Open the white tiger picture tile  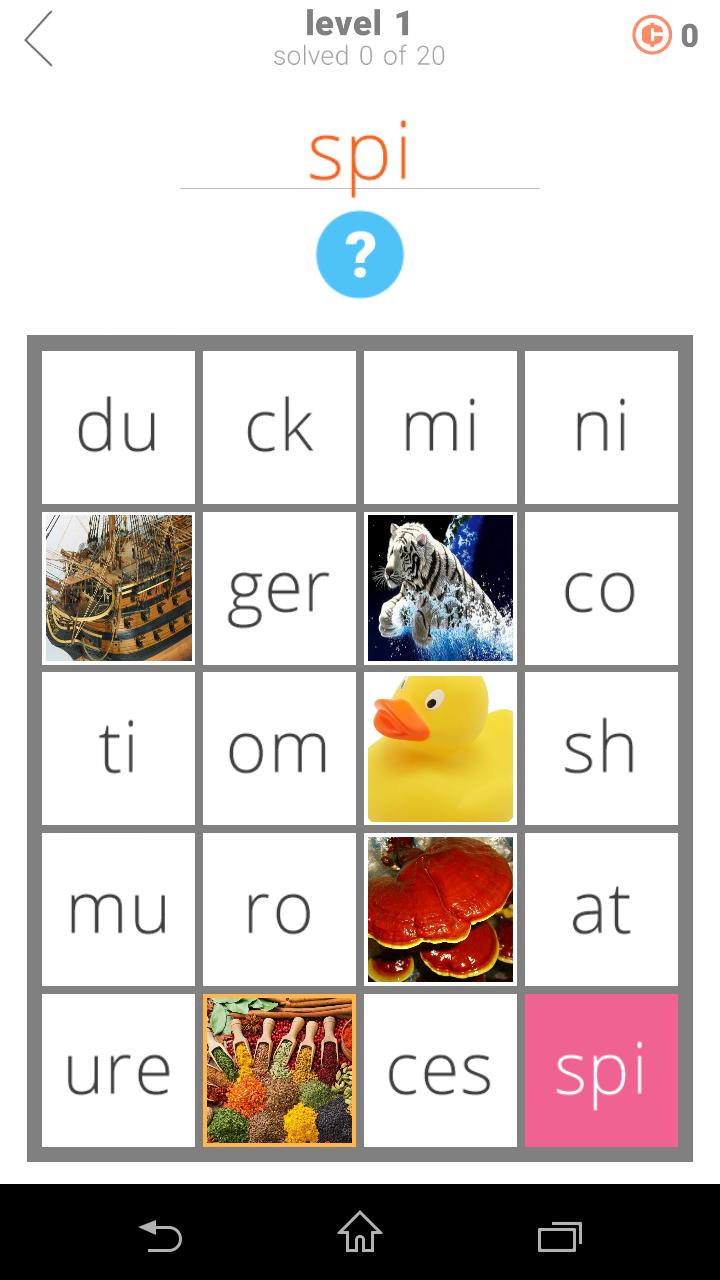click(x=440, y=588)
